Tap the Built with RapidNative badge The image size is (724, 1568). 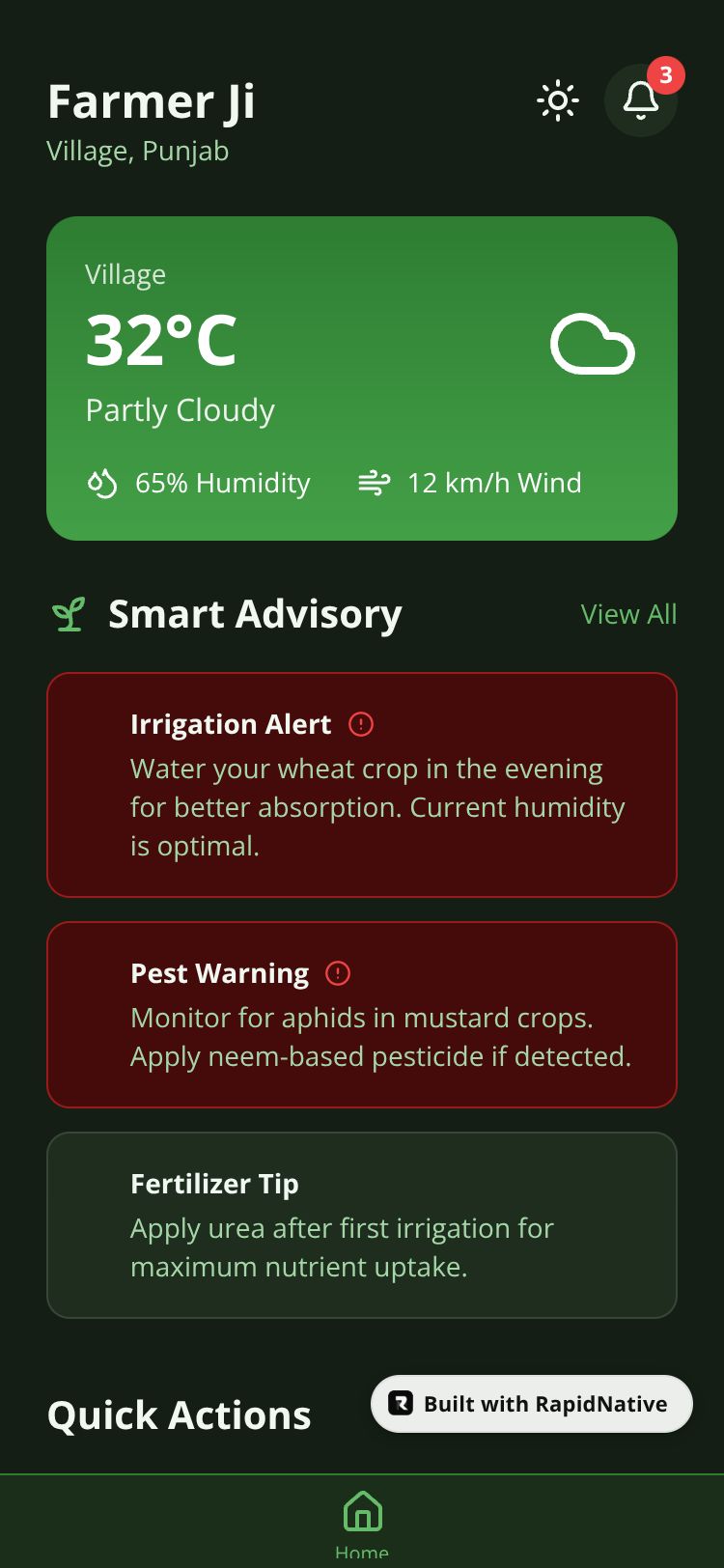click(x=532, y=1404)
